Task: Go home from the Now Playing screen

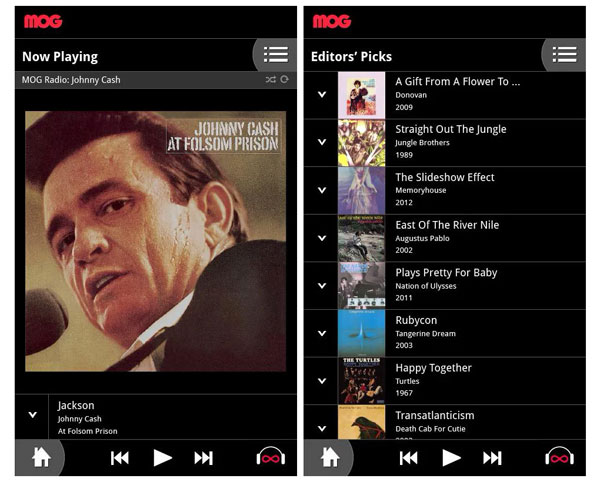Action: coord(41,457)
